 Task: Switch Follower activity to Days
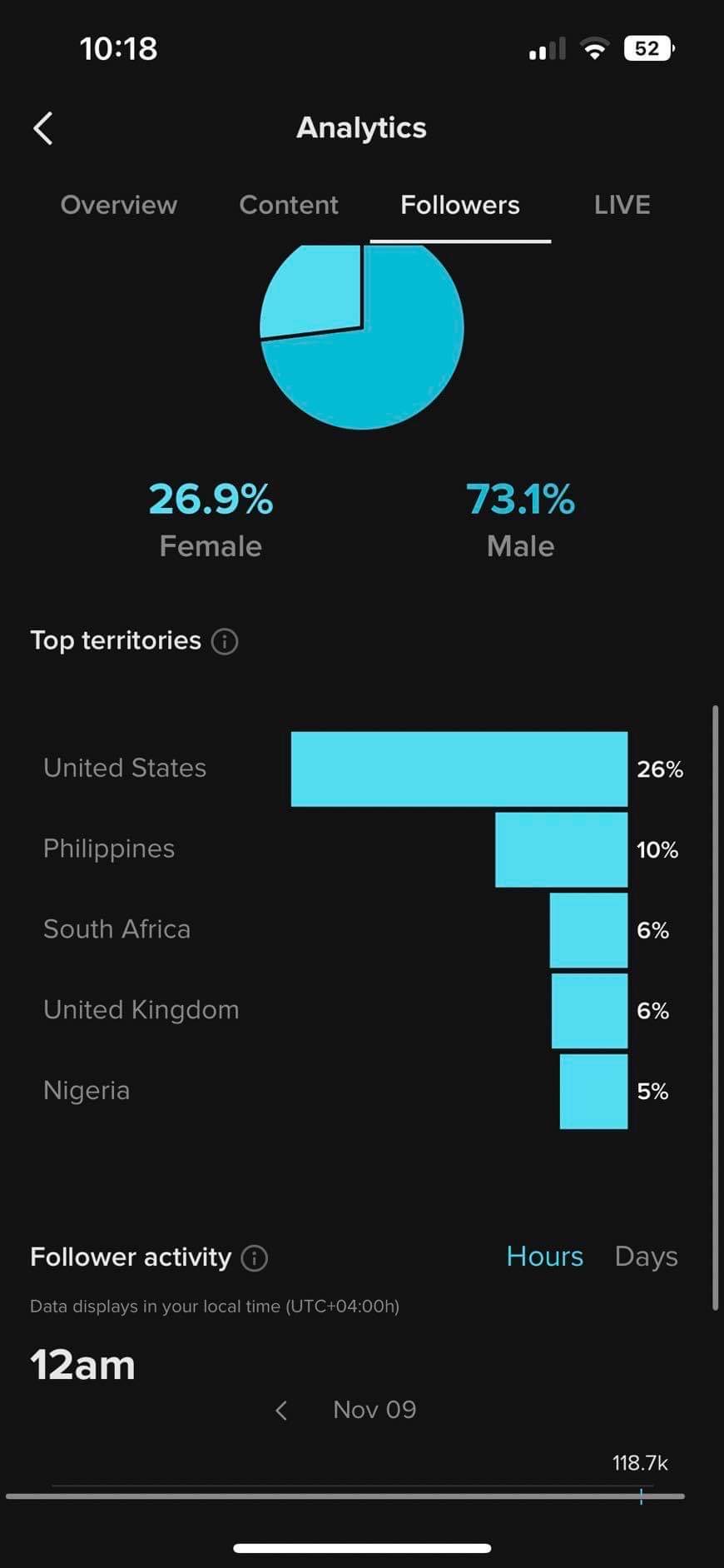pos(646,1257)
